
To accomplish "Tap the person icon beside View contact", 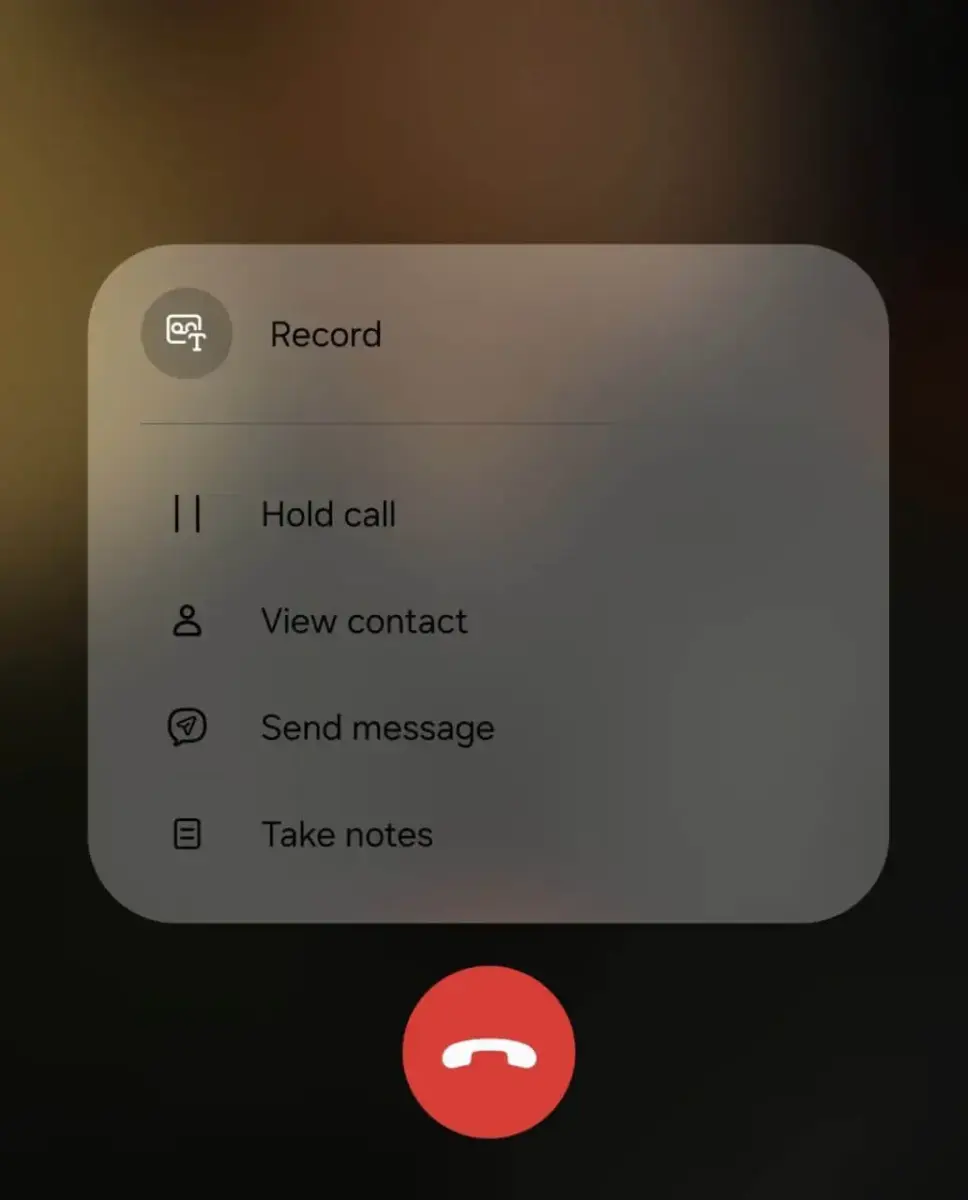I will point(188,621).
